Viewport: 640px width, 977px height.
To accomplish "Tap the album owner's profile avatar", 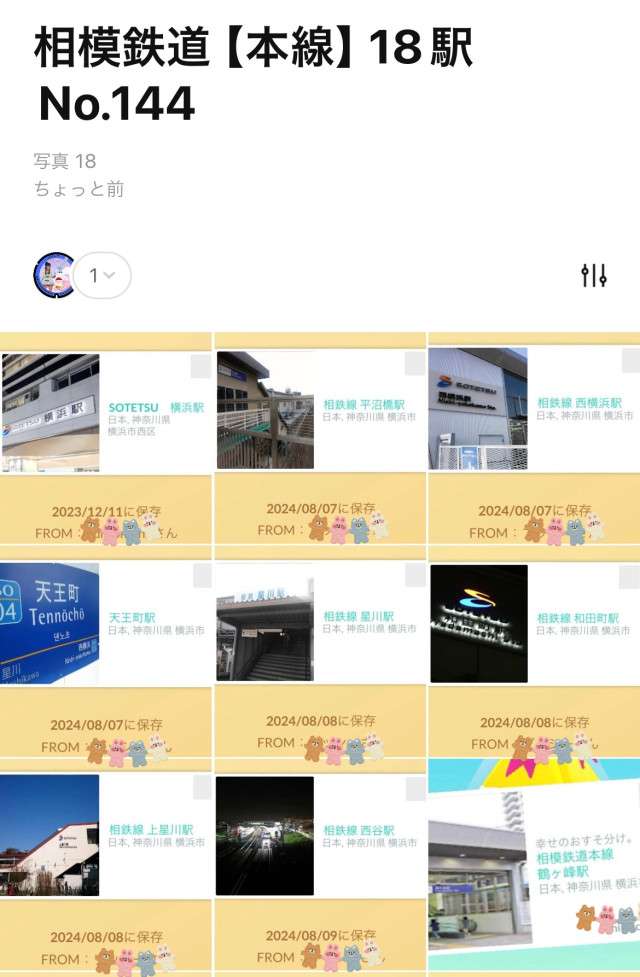I will click(54, 275).
